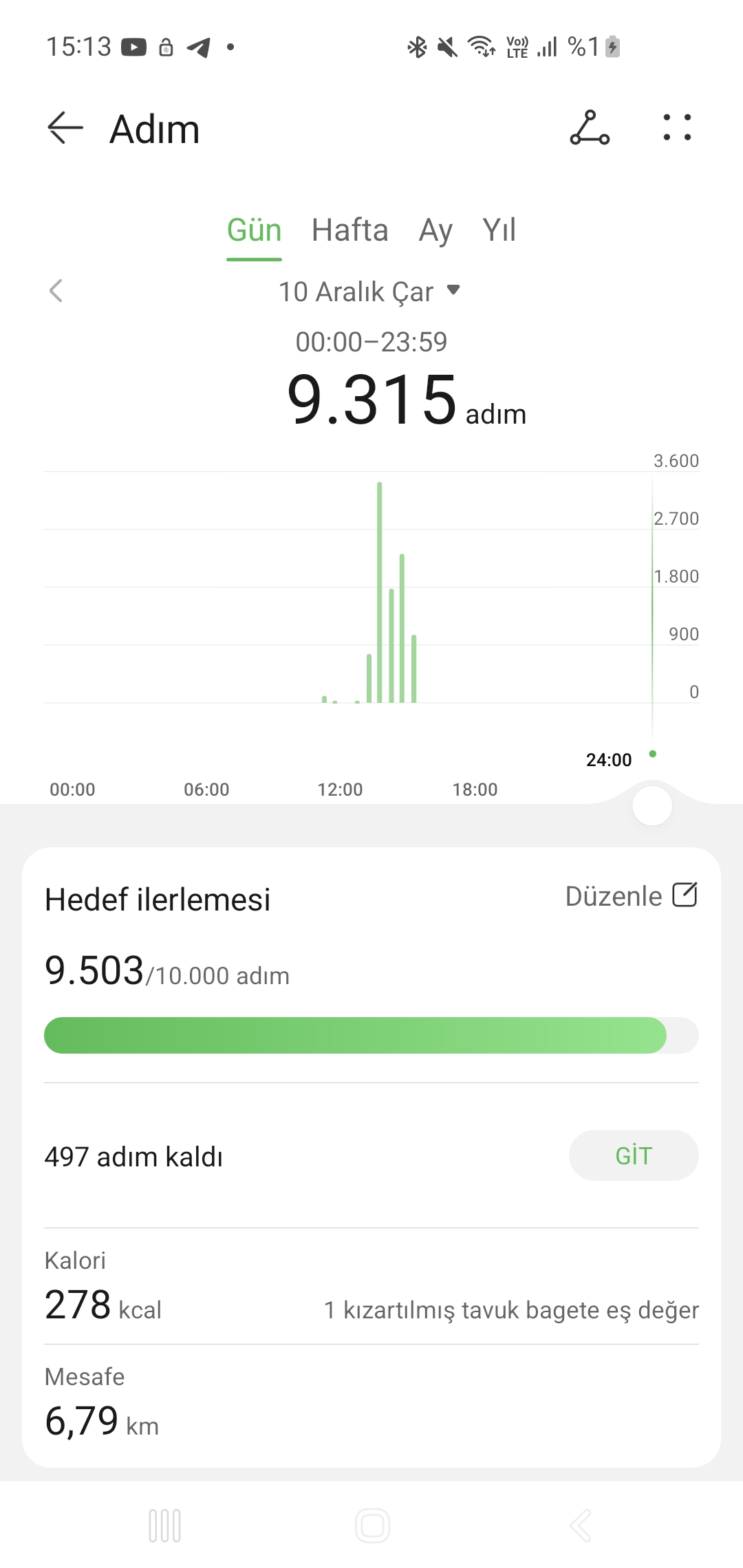This screenshot has width=743, height=1568.
Task: Select the Gün tab
Action: tap(255, 230)
